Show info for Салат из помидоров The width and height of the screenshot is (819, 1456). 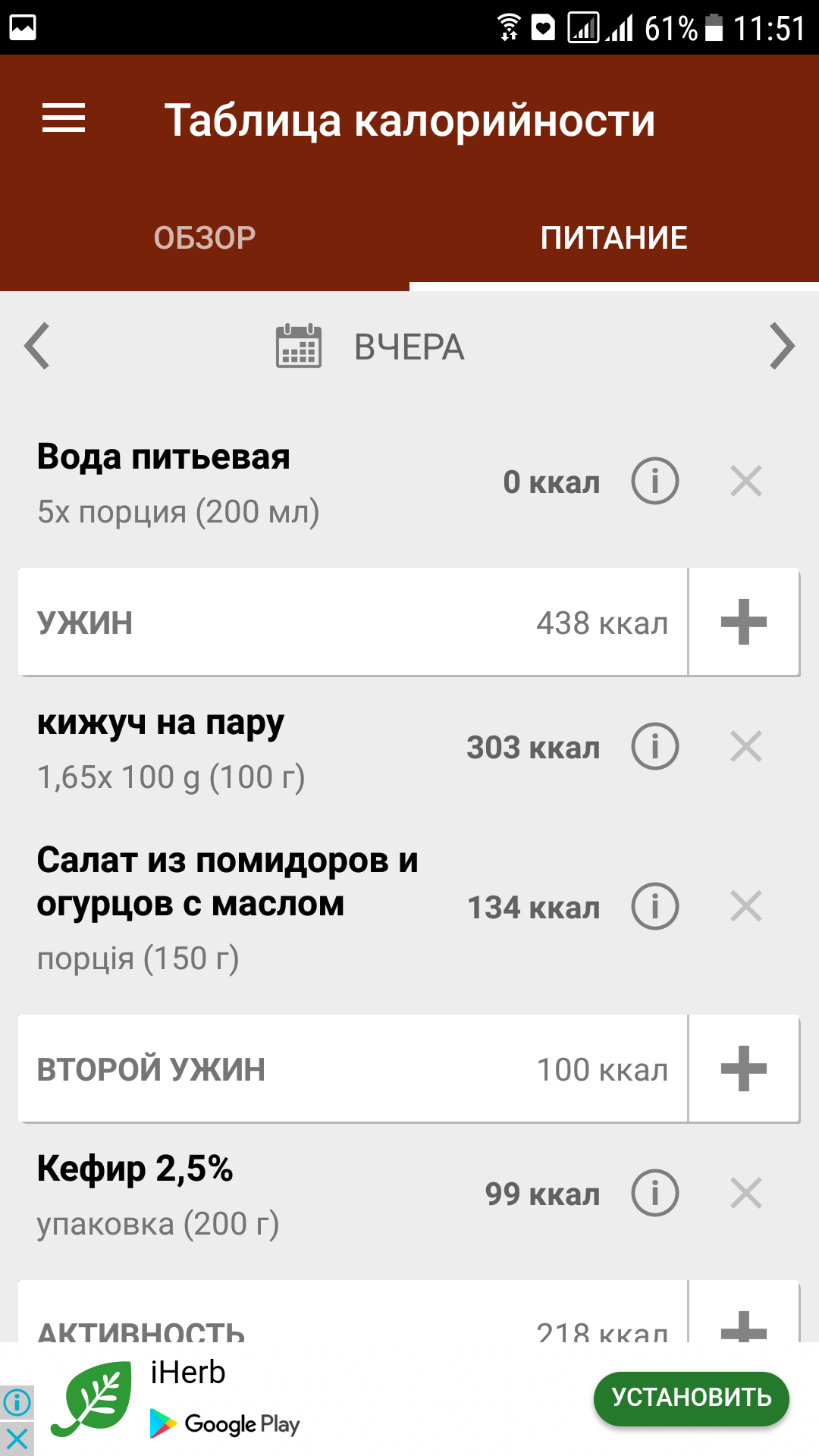(x=655, y=906)
